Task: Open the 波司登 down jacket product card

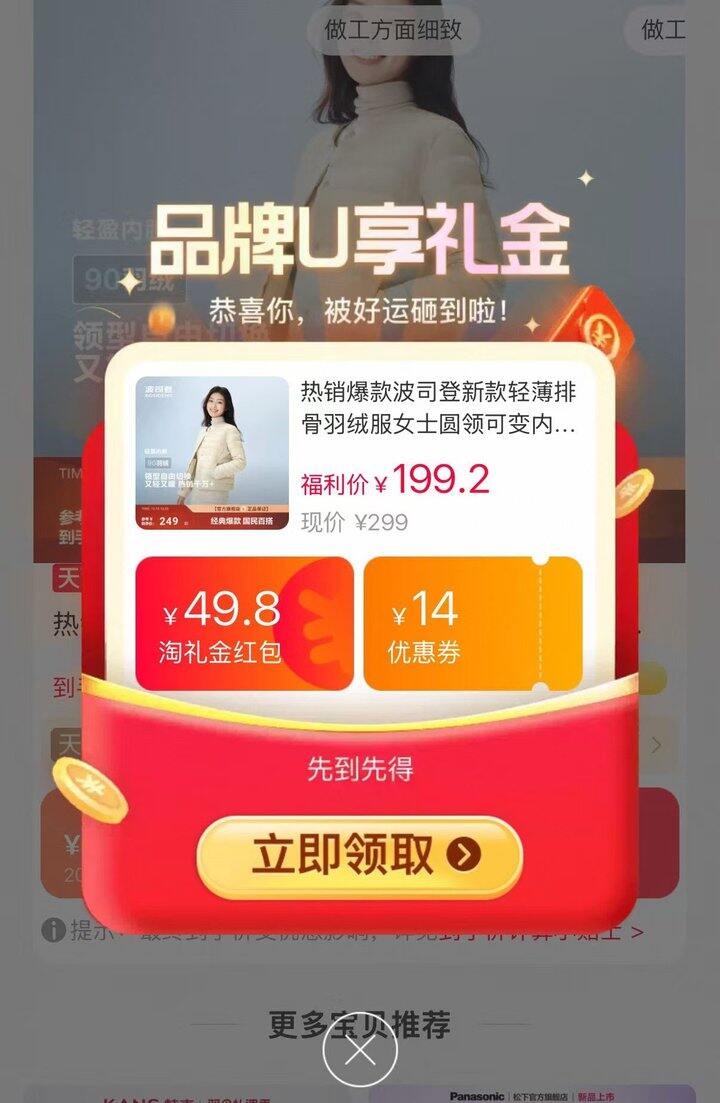Action: click(360, 453)
